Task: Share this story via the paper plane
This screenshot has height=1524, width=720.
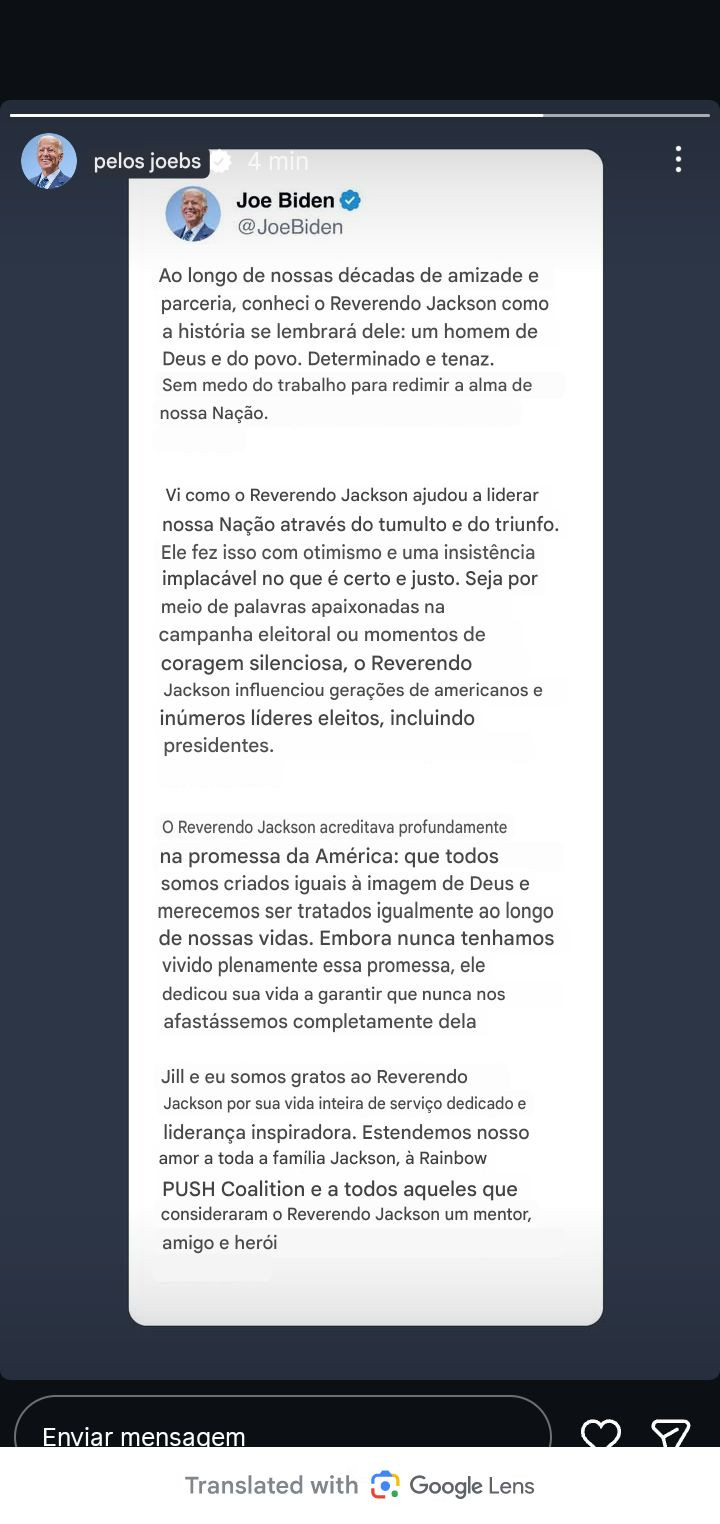Action: point(670,1433)
